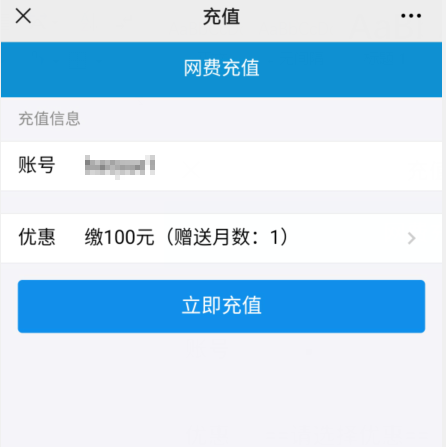Open the 优惠 缴100元 option picker
The image size is (446, 447).
point(221,238)
